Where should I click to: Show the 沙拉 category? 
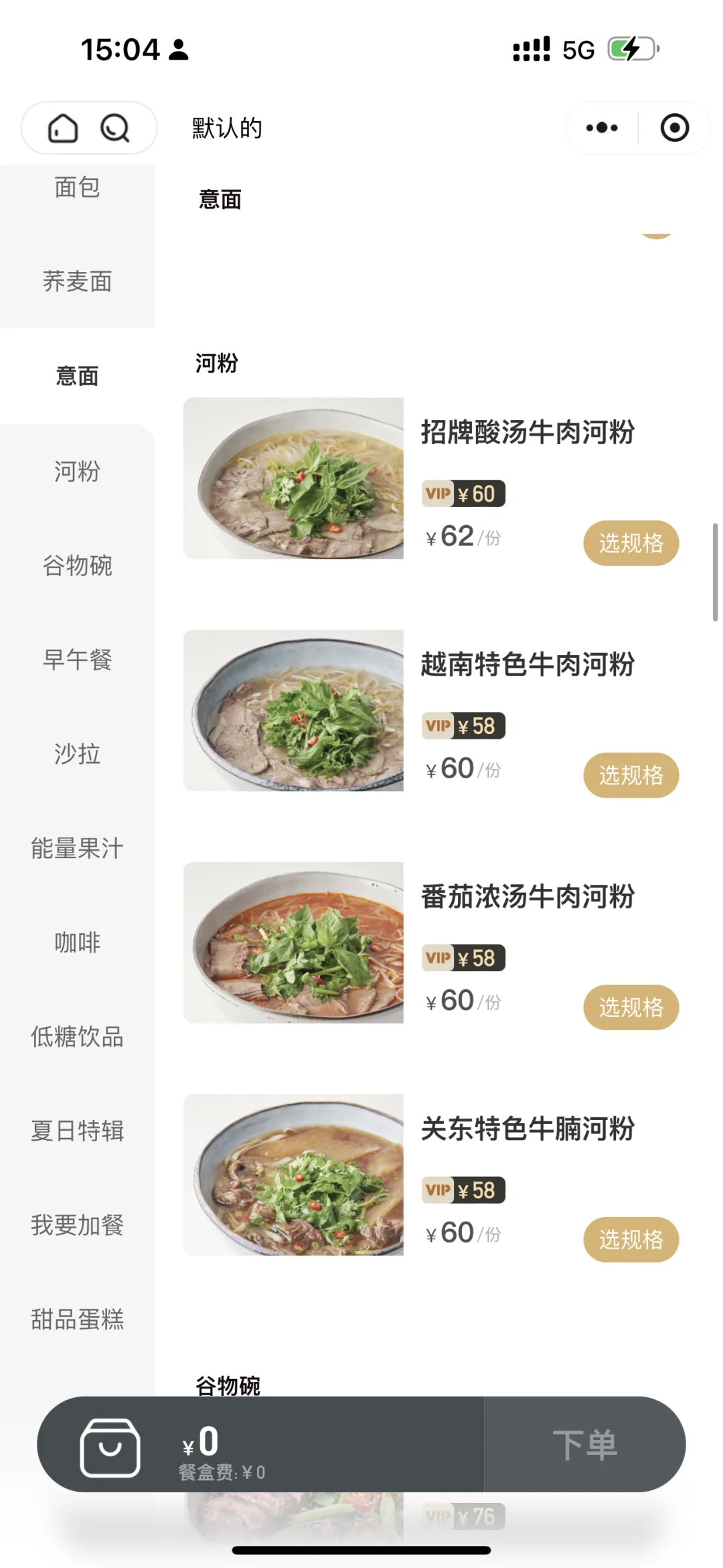pos(77,754)
